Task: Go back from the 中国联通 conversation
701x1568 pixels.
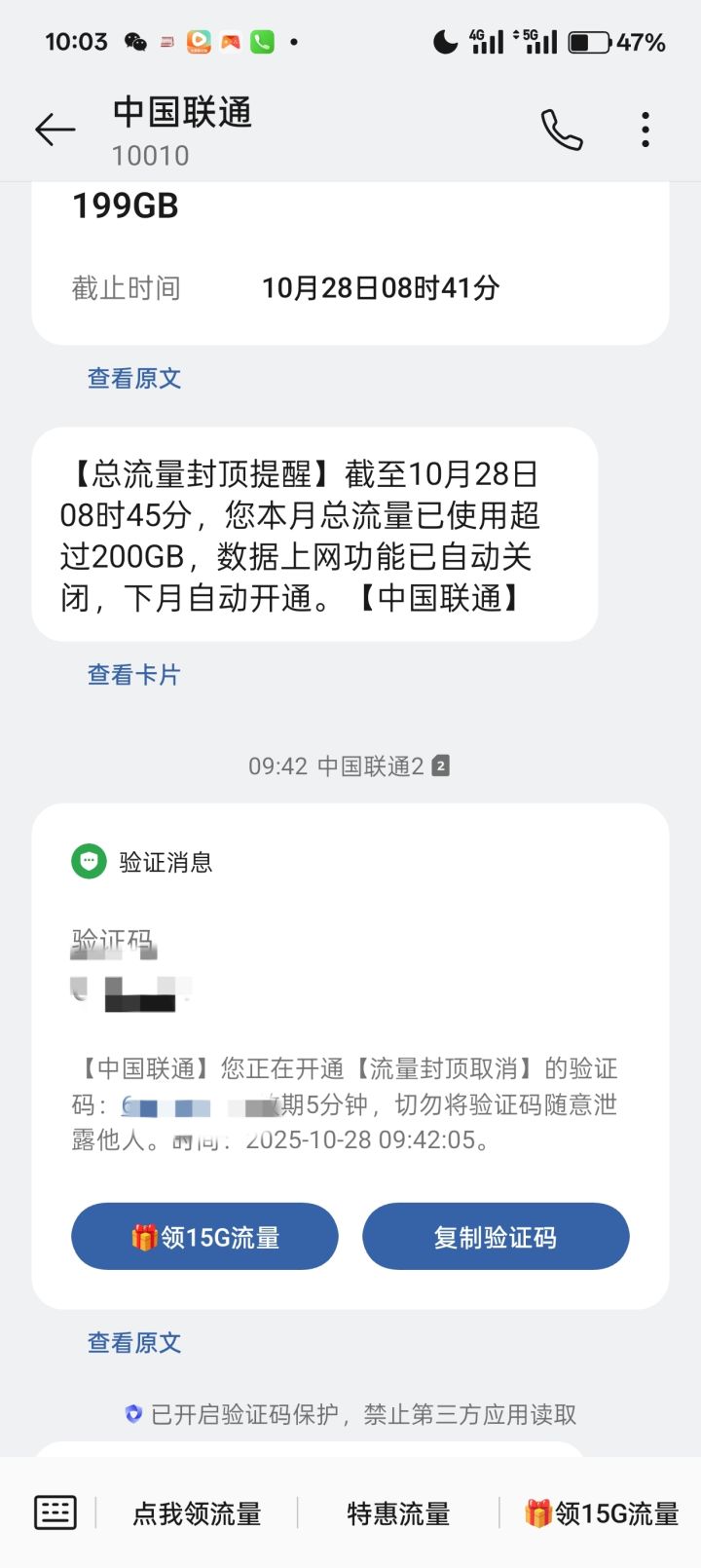Action: pyautogui.click(x=55, y=130)
